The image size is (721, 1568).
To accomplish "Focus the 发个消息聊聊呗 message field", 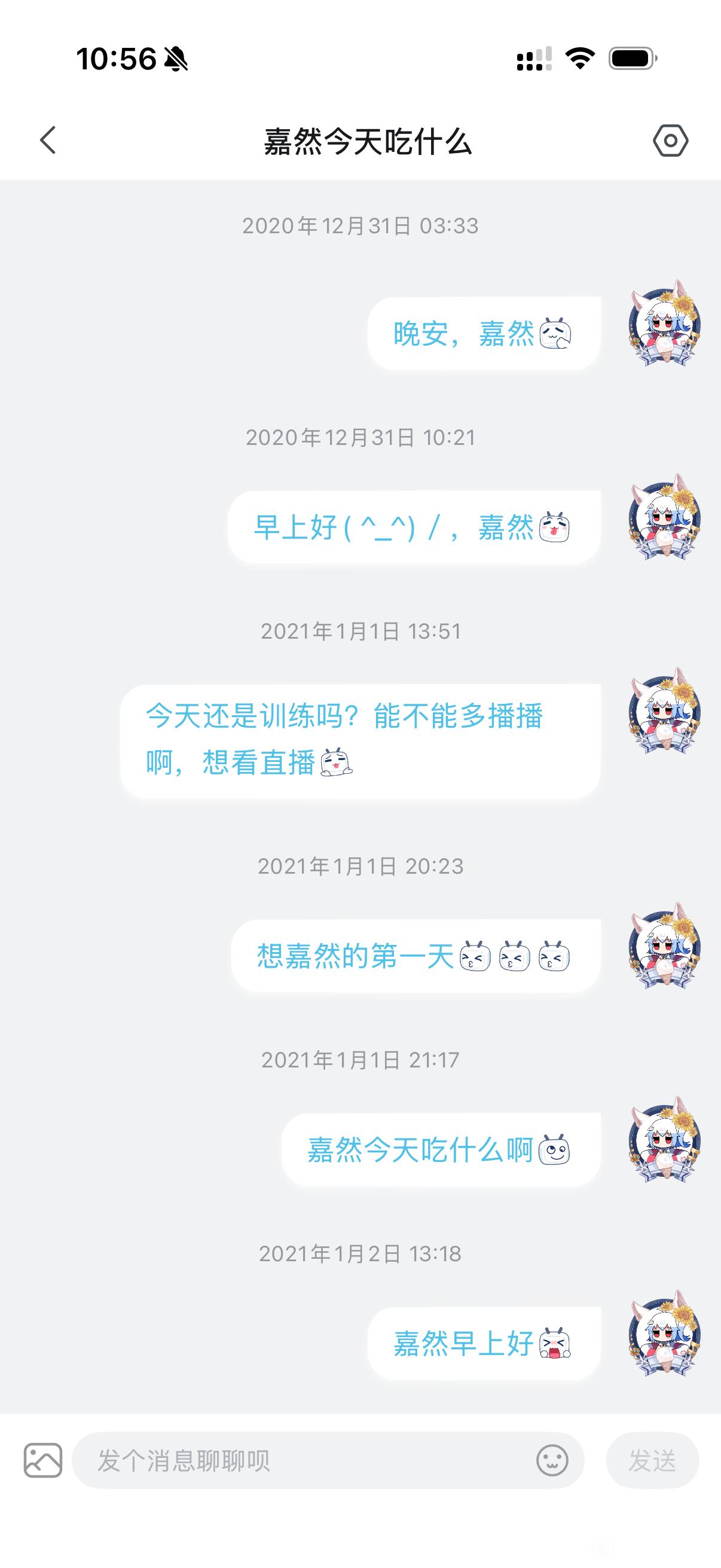I will click(304, 1460).
